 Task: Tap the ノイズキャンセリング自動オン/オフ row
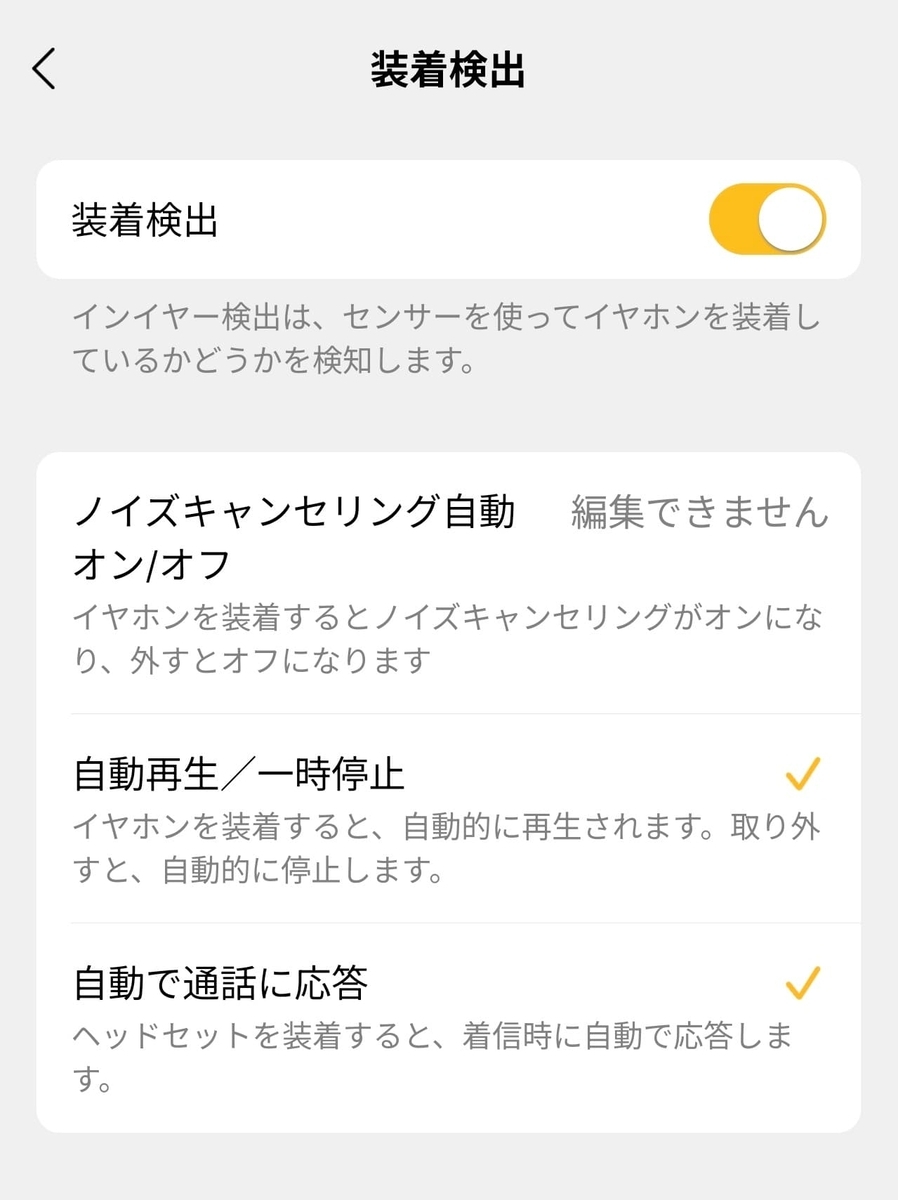(x=448, y=583)
